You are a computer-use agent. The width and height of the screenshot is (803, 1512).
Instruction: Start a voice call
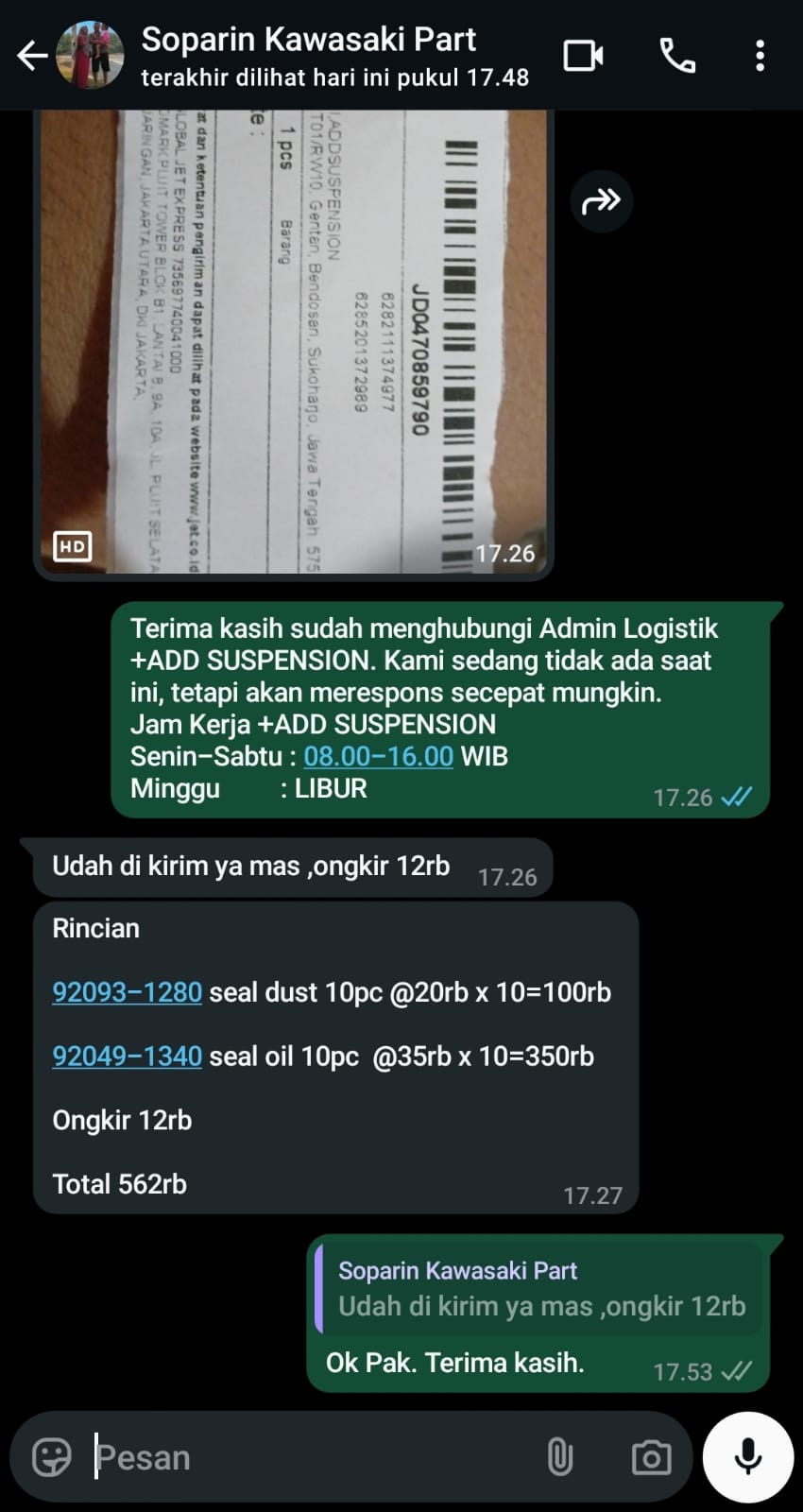(x=676, y=56)
